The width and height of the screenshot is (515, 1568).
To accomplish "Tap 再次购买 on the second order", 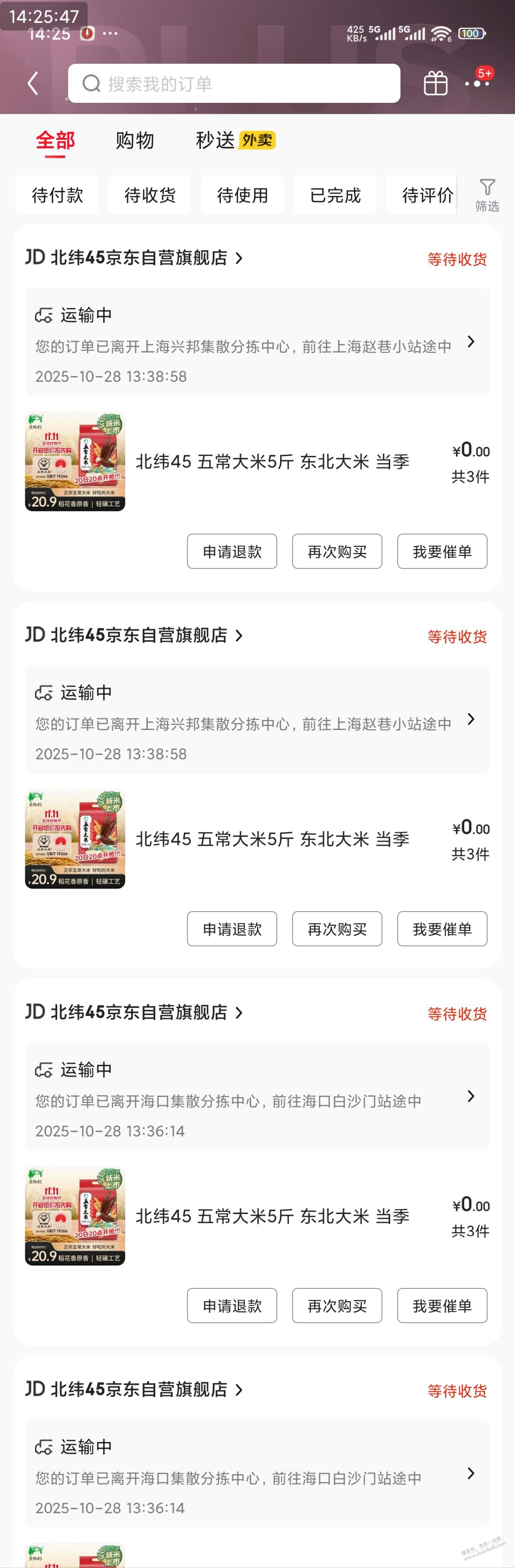I will point(337,929).
